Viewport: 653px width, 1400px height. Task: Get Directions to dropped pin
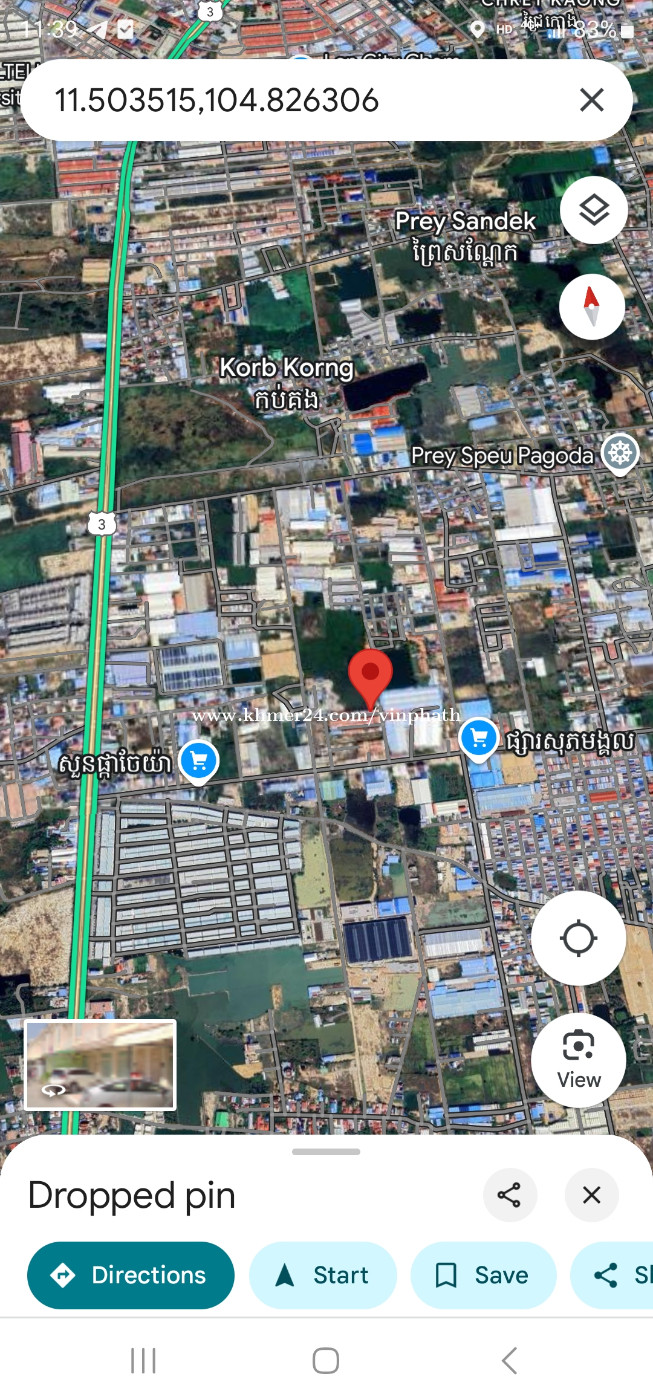131,1275
